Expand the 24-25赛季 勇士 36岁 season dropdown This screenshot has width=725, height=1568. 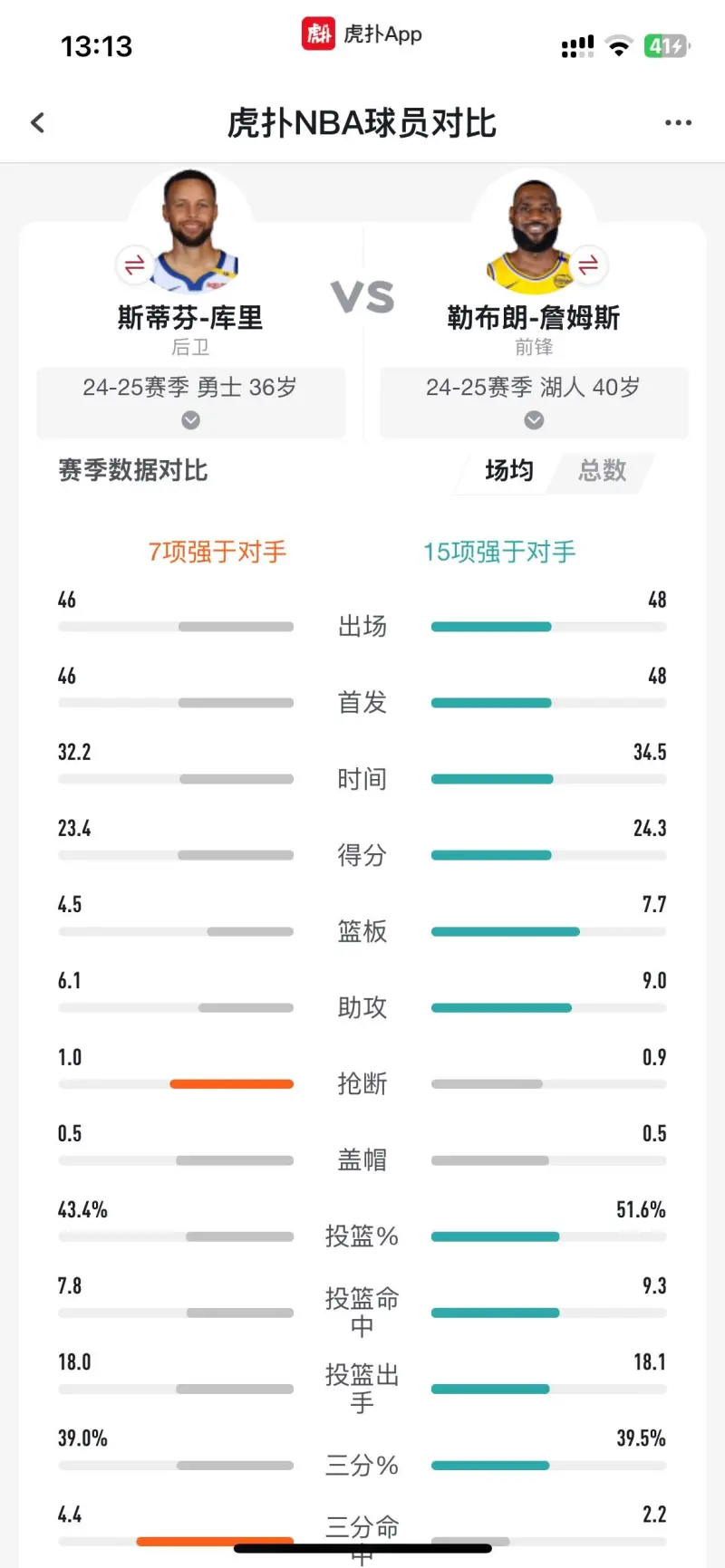click(190, 402)
